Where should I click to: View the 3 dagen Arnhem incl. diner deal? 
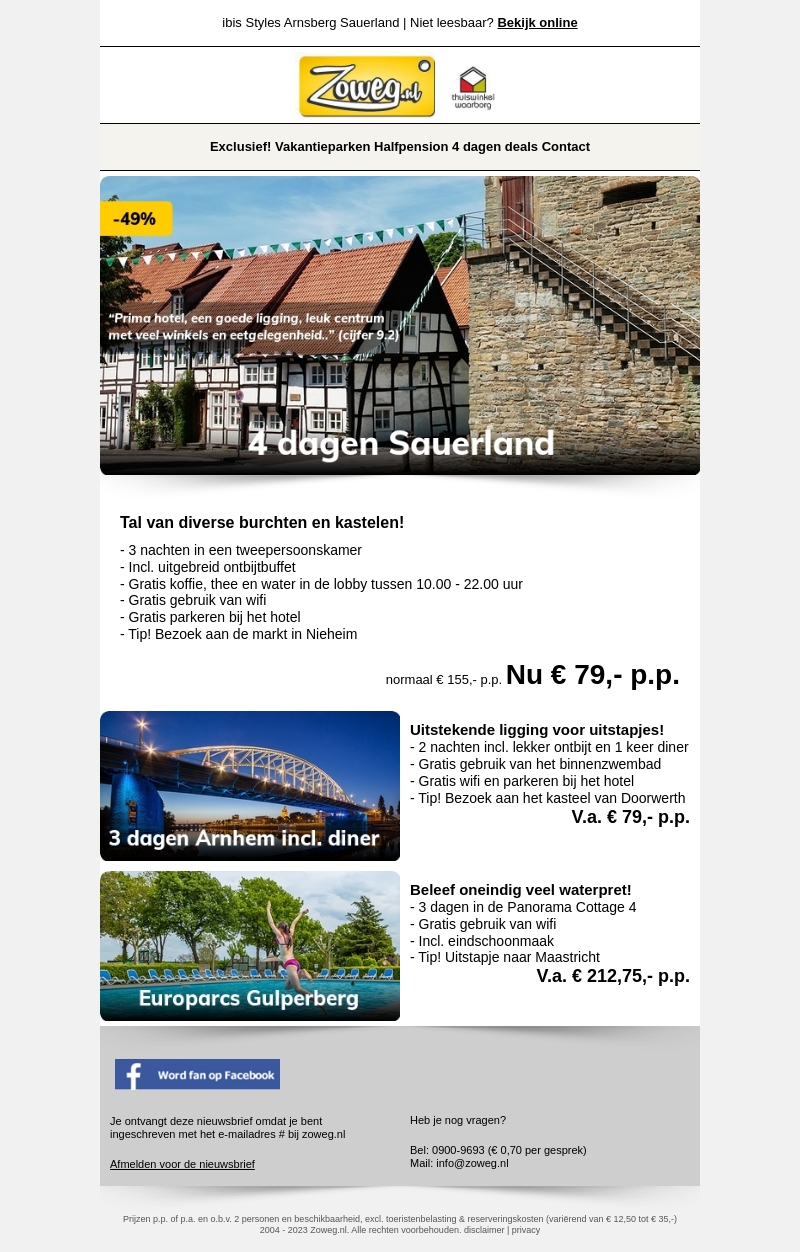coord(250,786)
